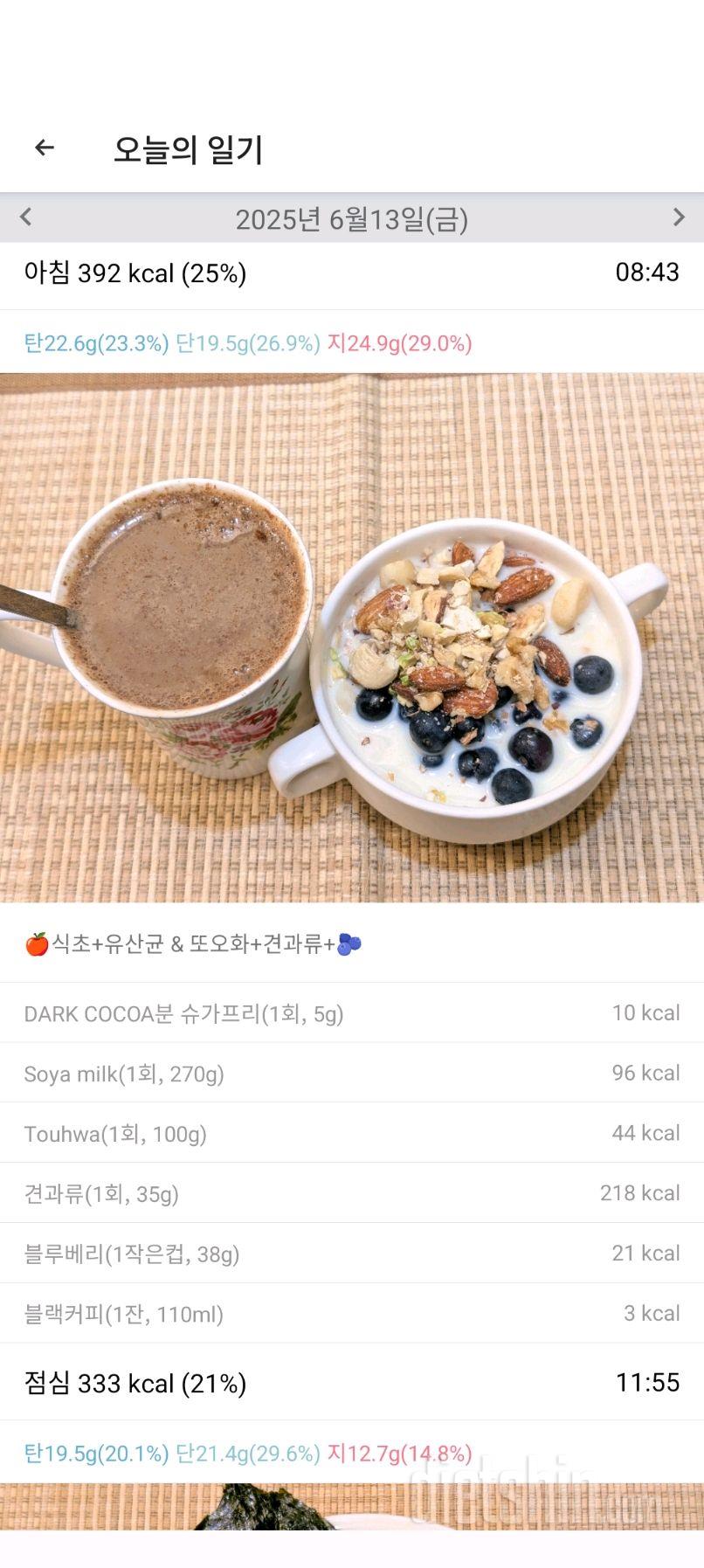Open the 블루베리 food item
Image resolution: width=704 pixels, height=1568 pixels.
pyautogui.click(x=351, y=1254)
